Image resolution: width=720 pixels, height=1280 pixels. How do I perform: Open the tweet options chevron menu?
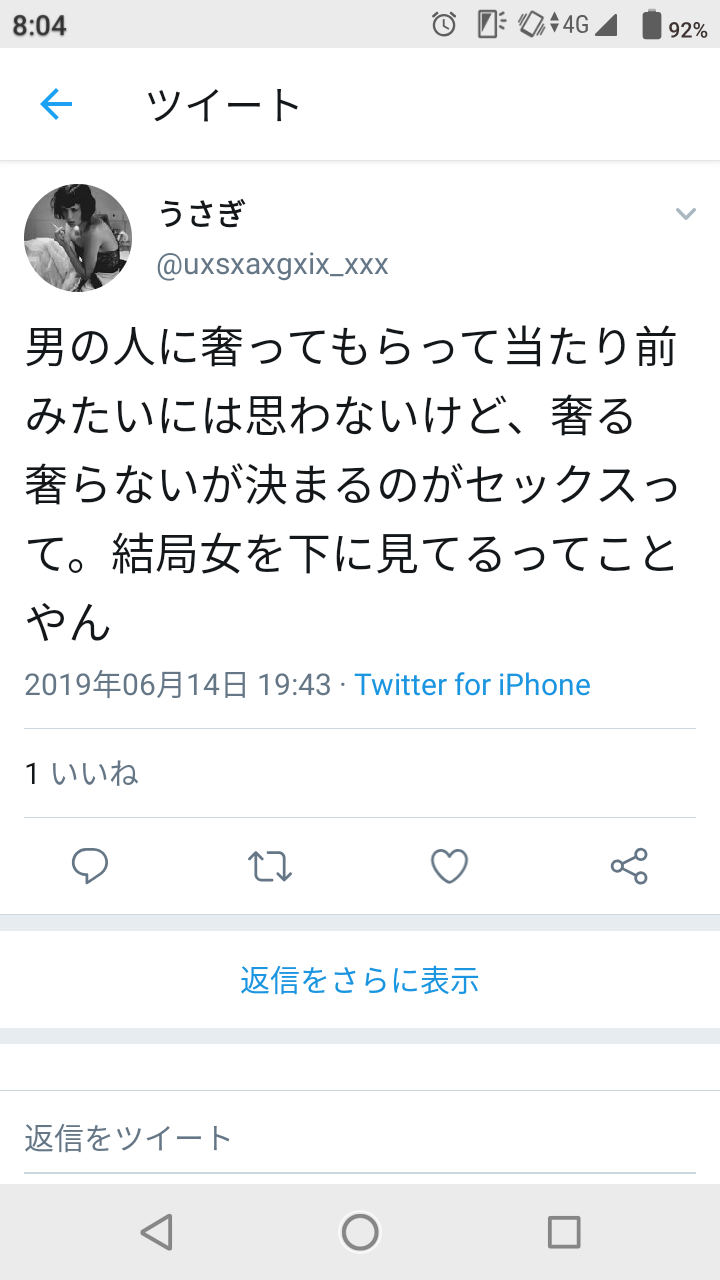685,213
